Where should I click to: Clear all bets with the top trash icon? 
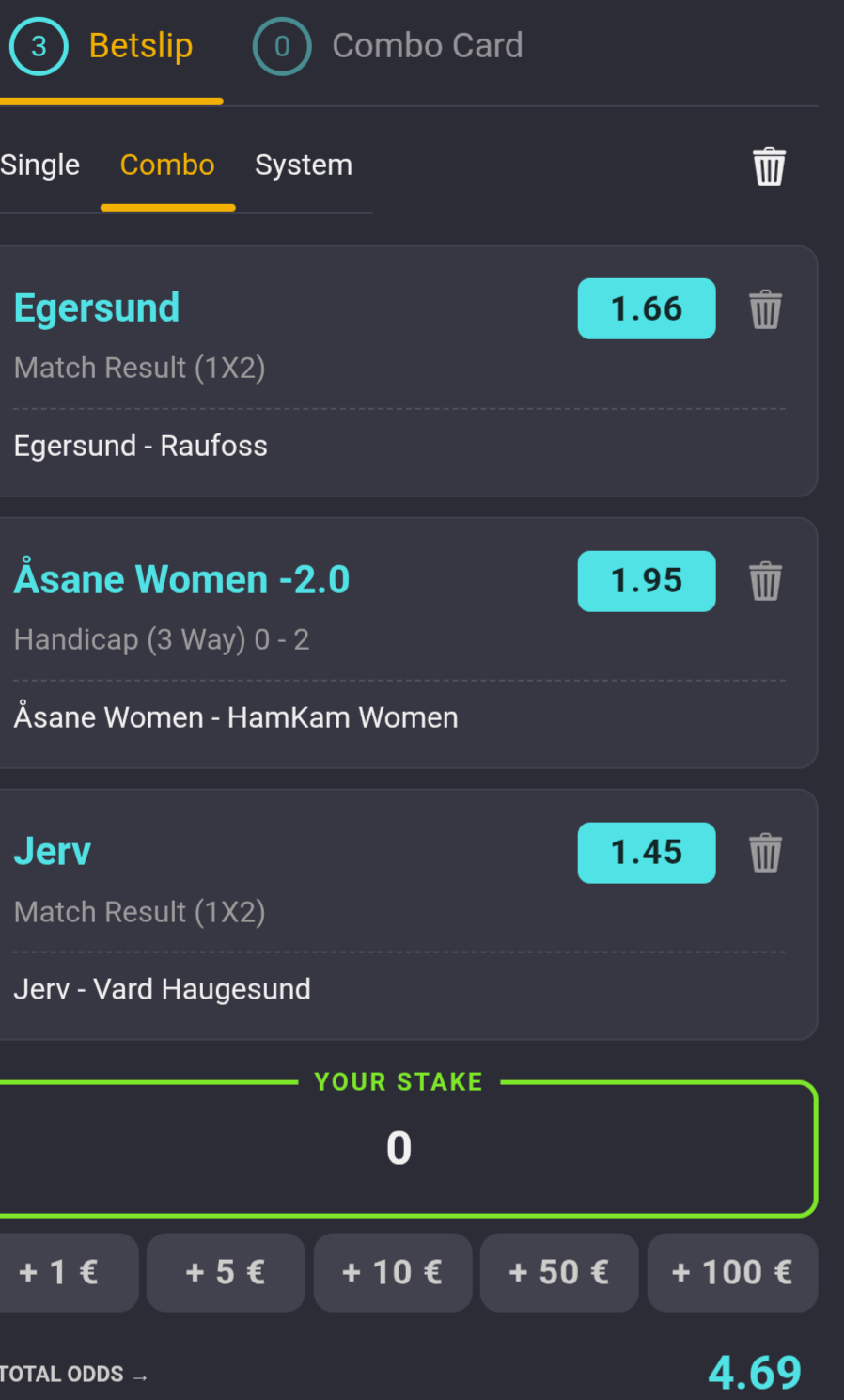[769, 166]
